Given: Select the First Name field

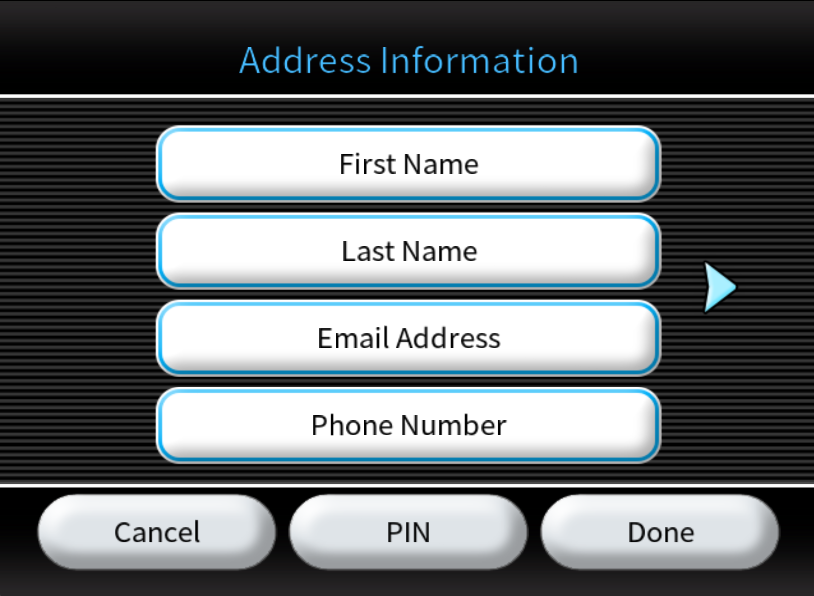Looking at the screenshot, I should point(408,164).
